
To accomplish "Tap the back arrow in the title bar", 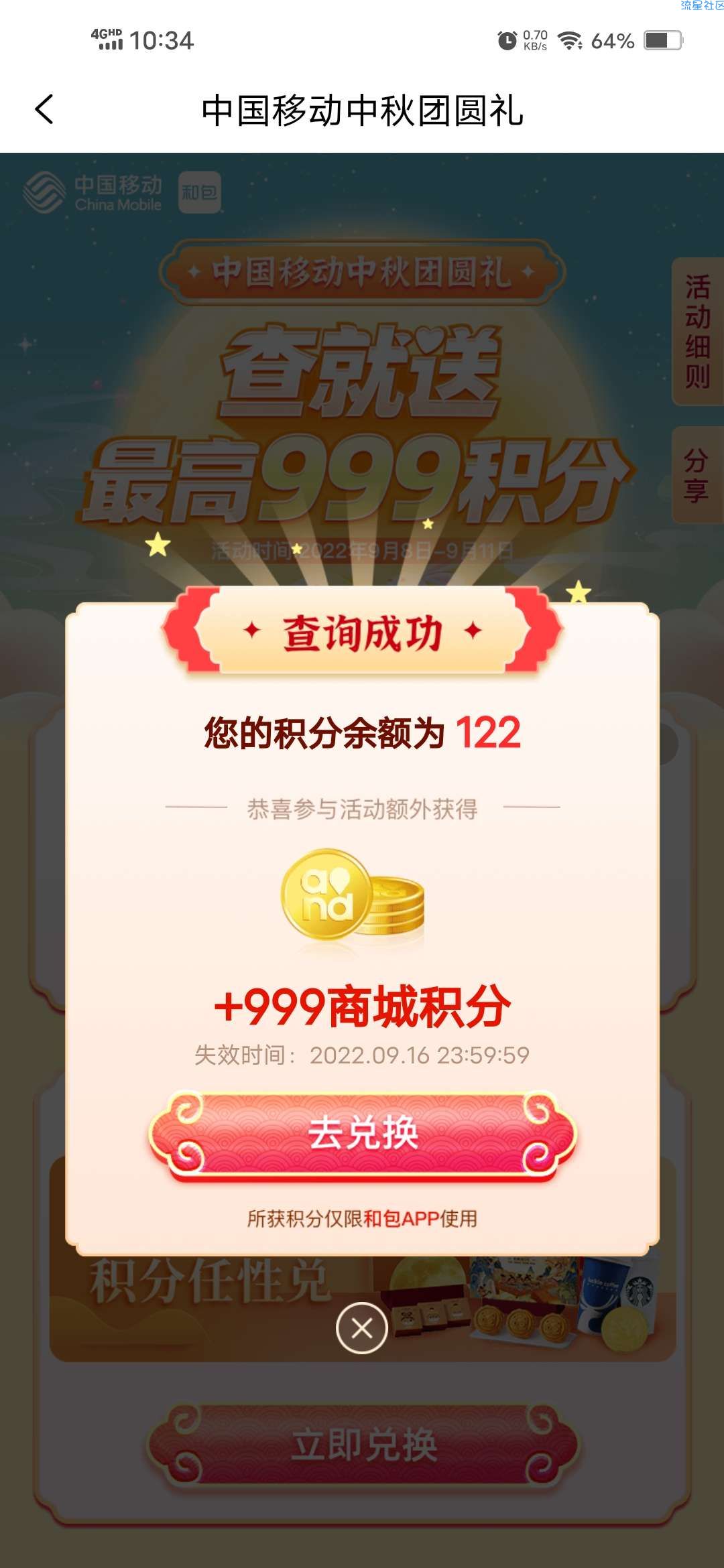I will [x=44, y=110].
